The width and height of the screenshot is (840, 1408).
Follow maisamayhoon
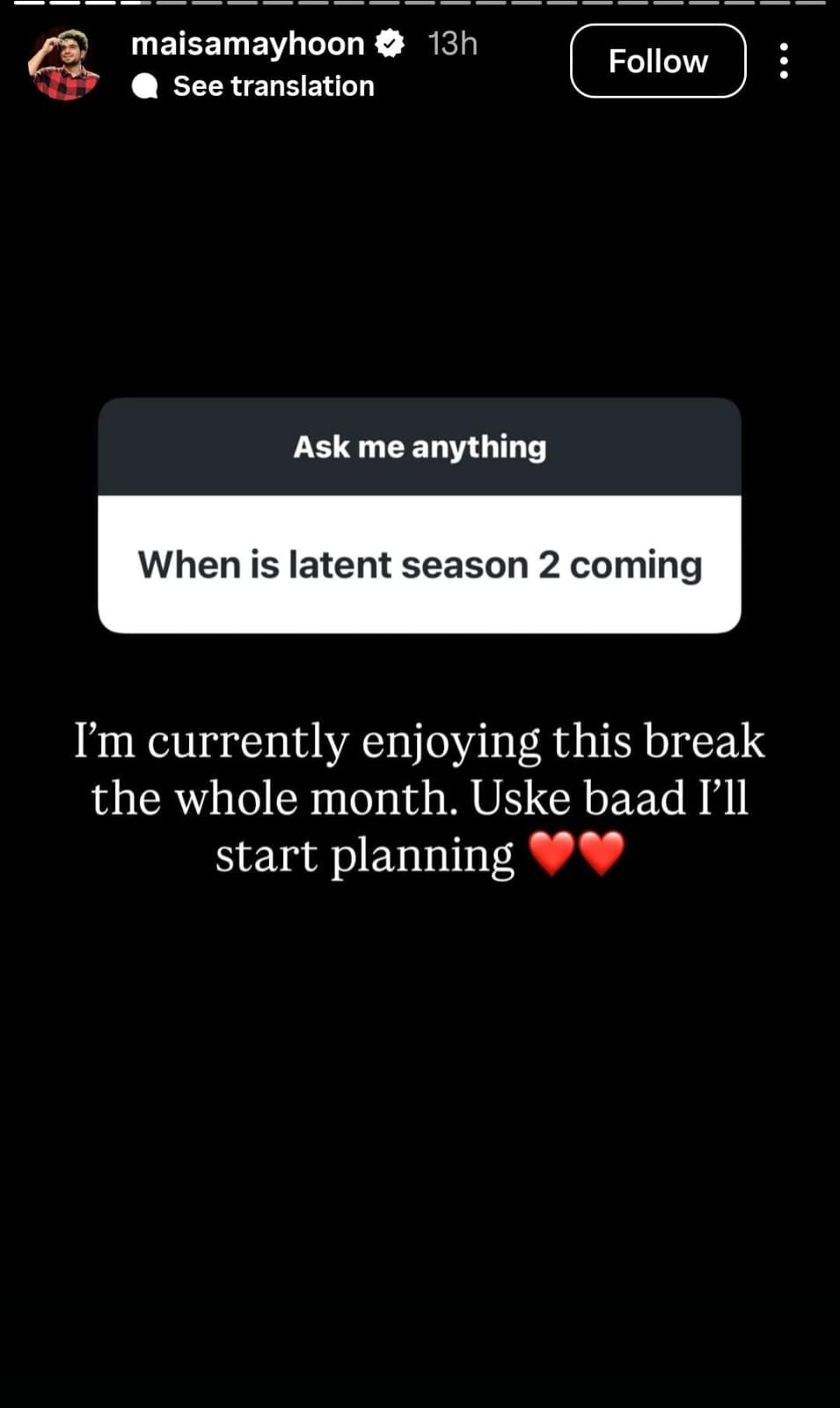pos(657,61)
